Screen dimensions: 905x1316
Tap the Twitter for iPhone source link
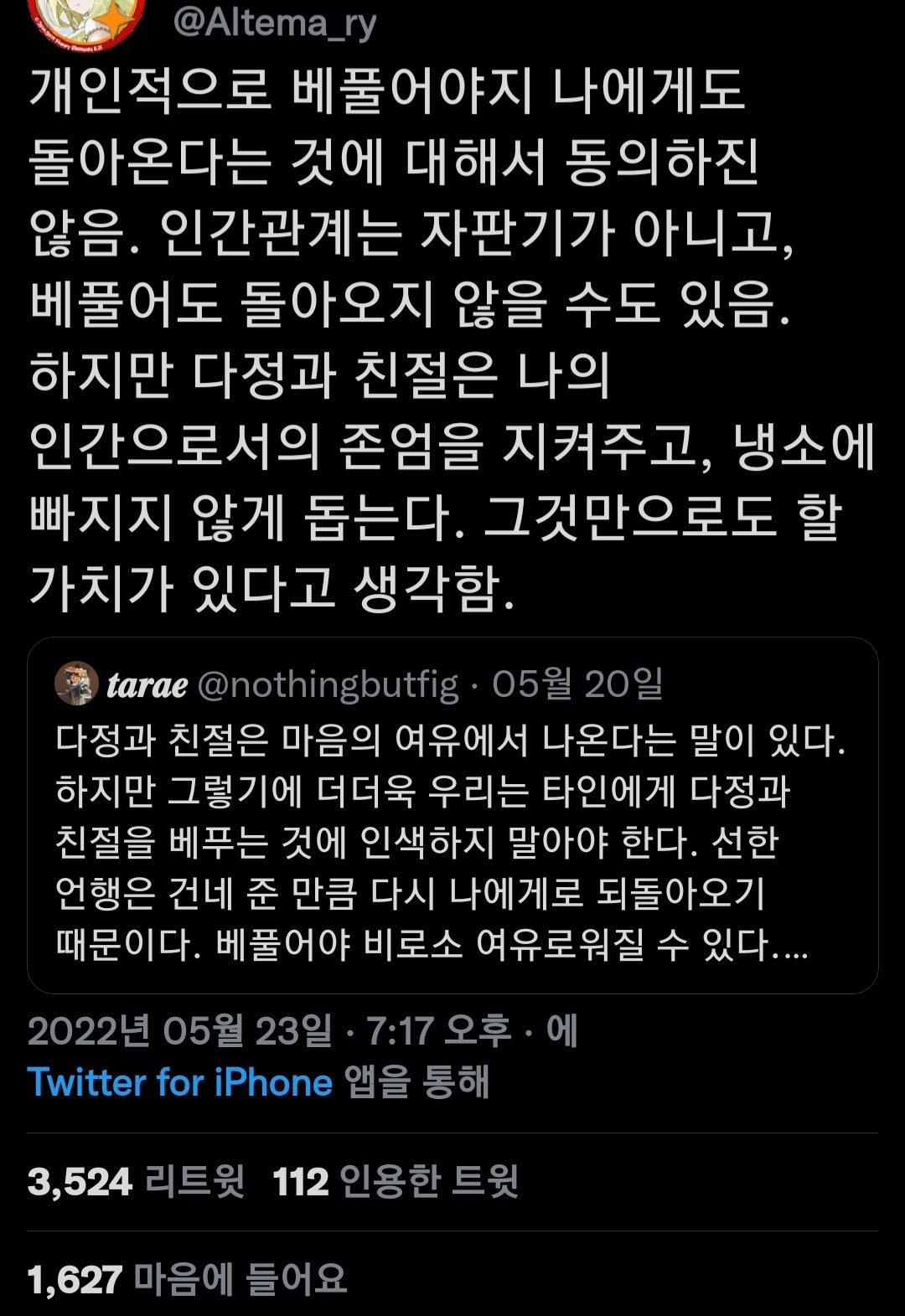click(180, 1082)
